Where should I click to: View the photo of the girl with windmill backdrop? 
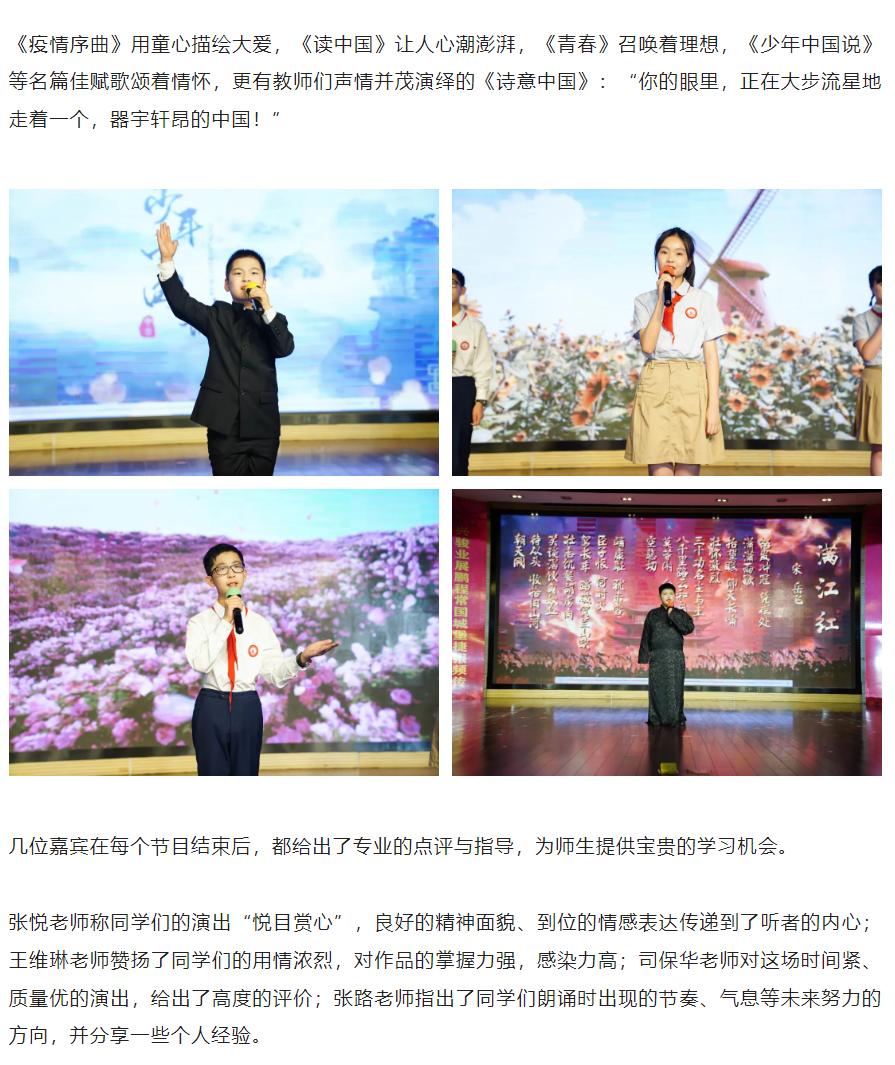tap(667, 332)
